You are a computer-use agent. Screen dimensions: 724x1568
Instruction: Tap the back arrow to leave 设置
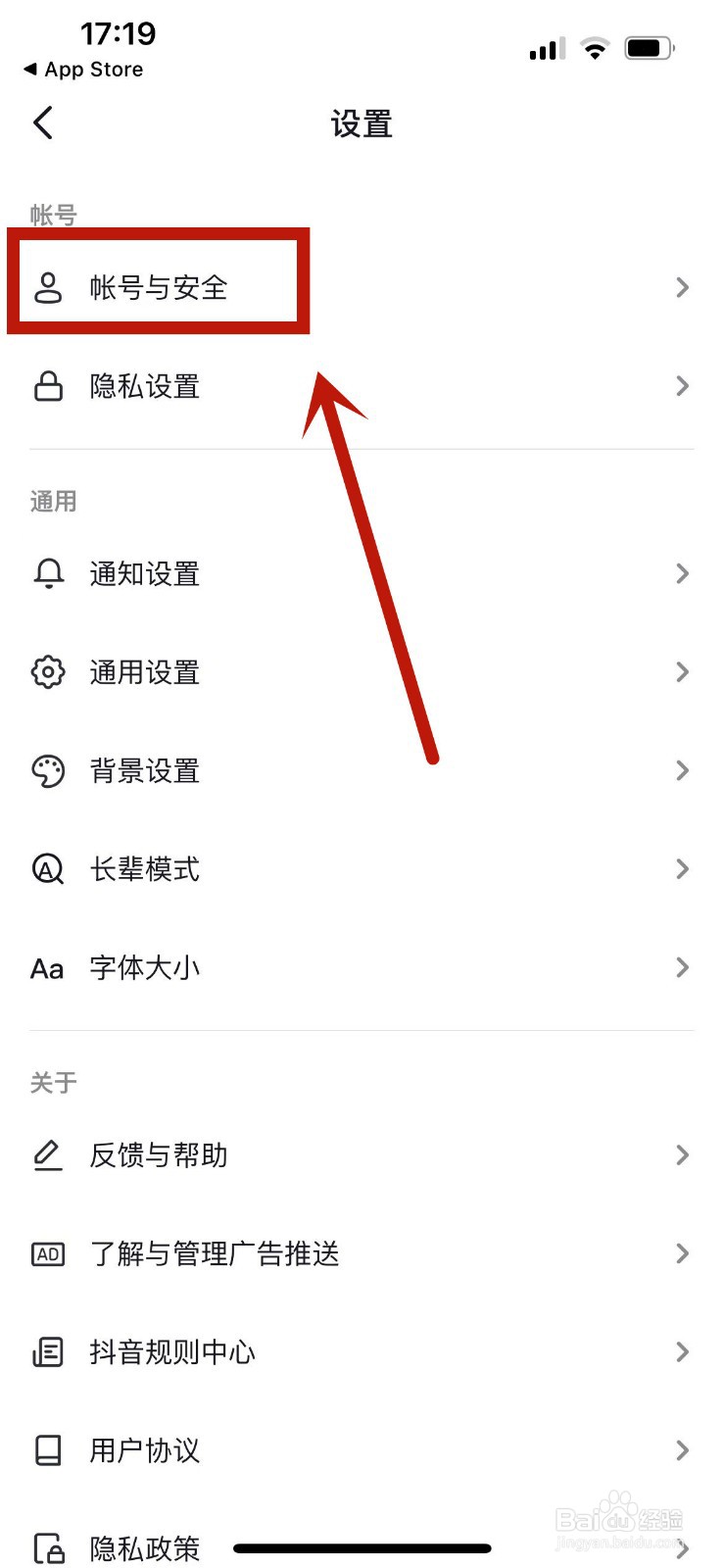[42, 123]
